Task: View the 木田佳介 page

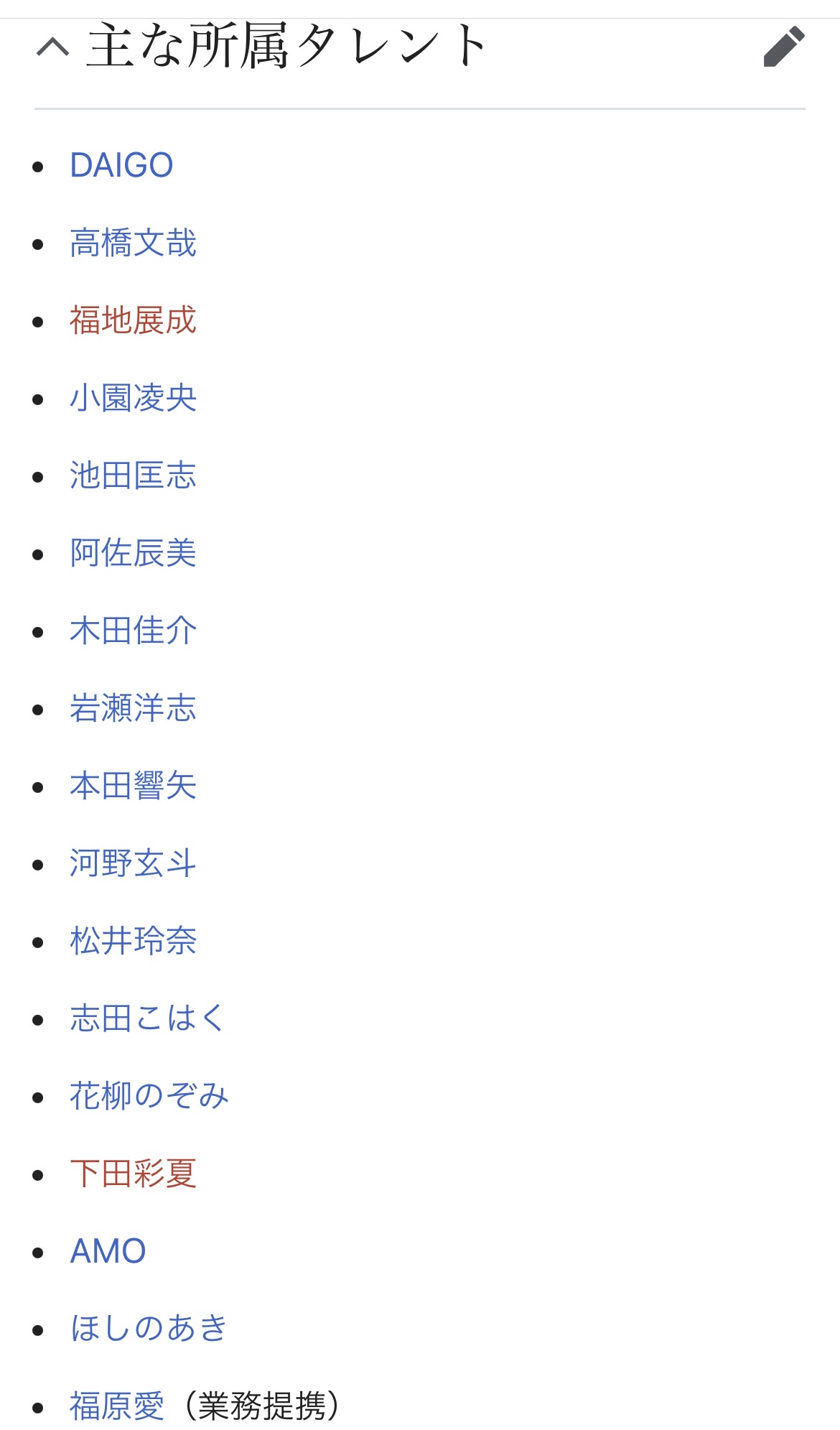Action: tap(133, 631)
